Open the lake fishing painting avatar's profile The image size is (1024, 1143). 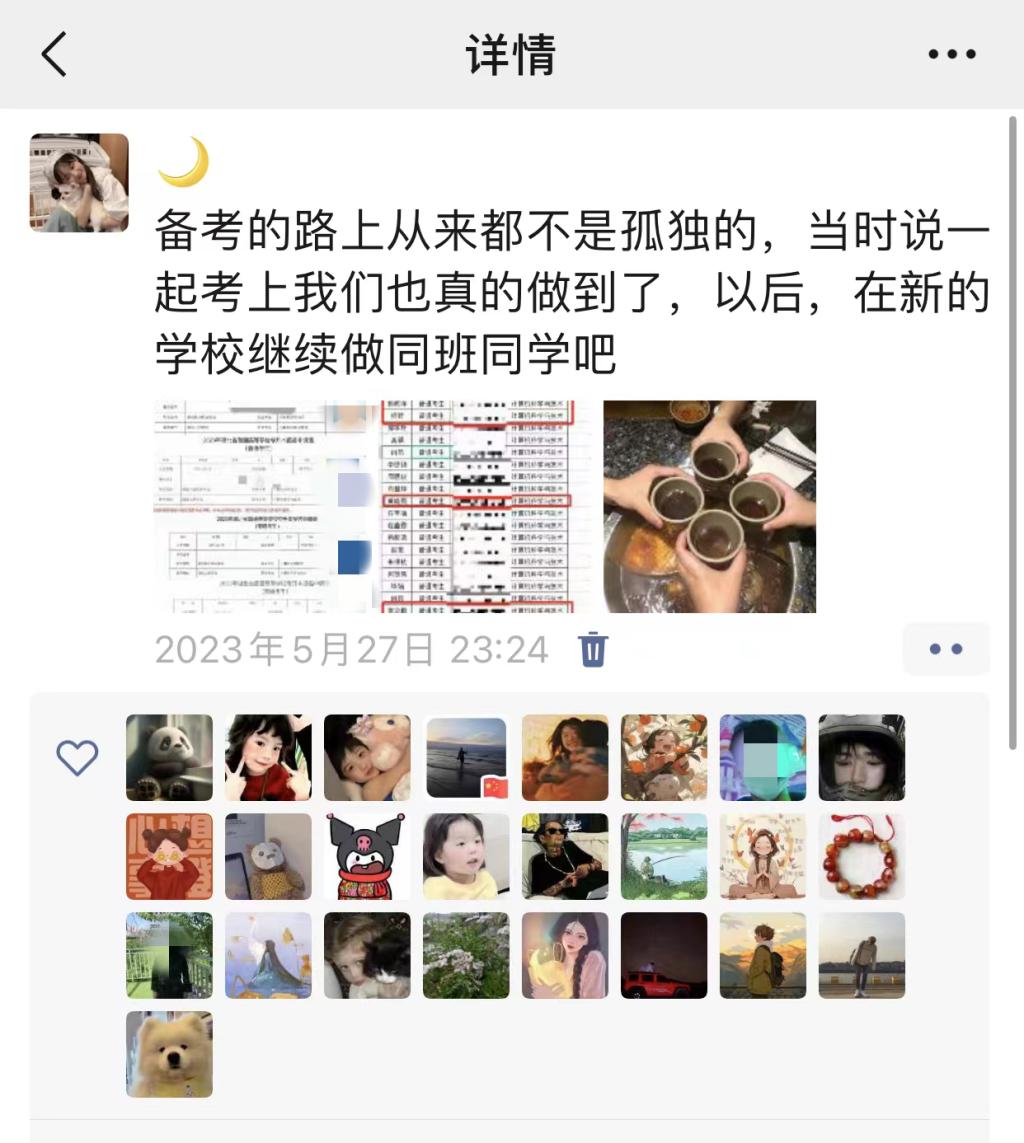[664, 856]
